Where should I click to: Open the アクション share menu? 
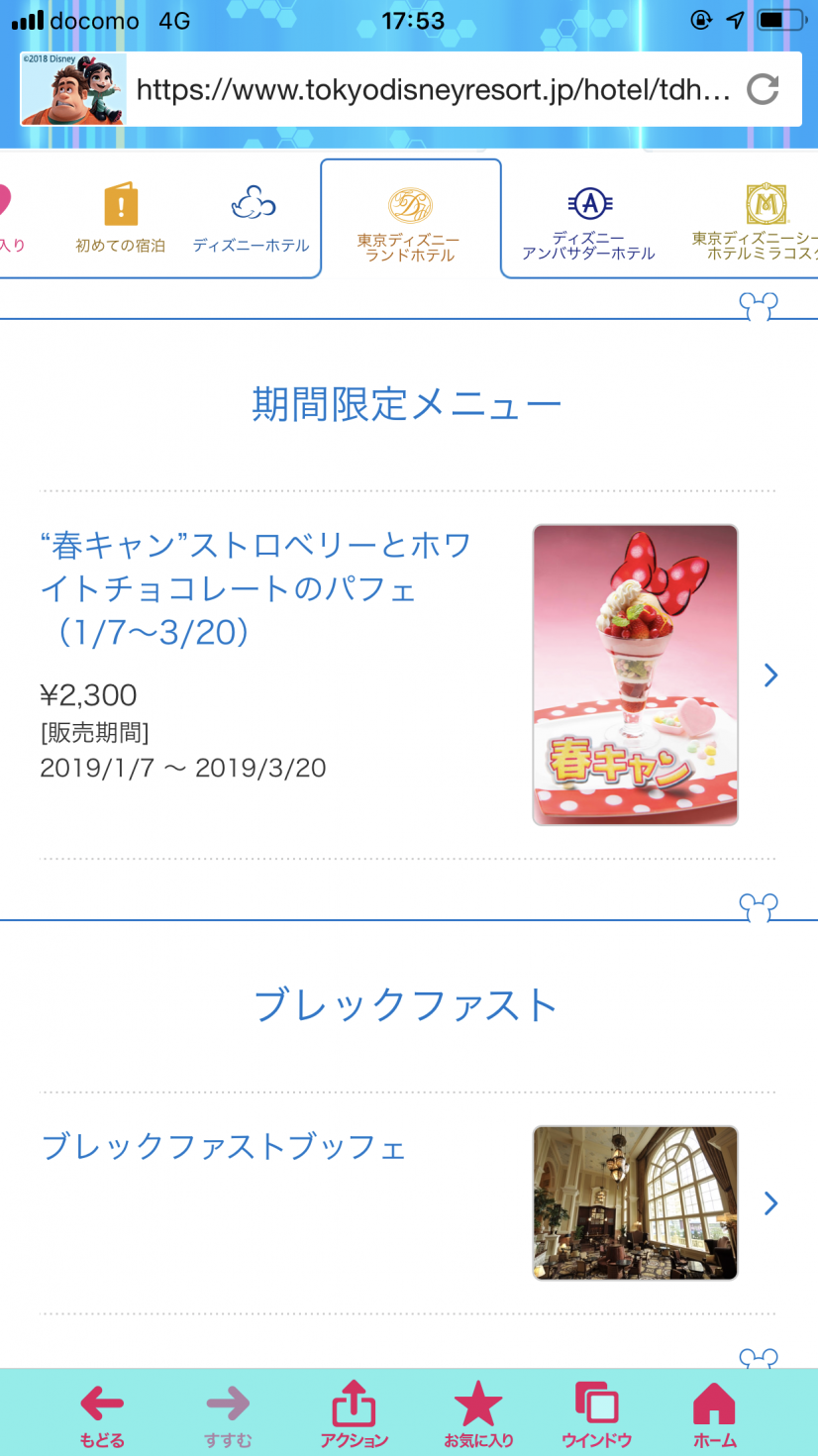pos(354,1413)
